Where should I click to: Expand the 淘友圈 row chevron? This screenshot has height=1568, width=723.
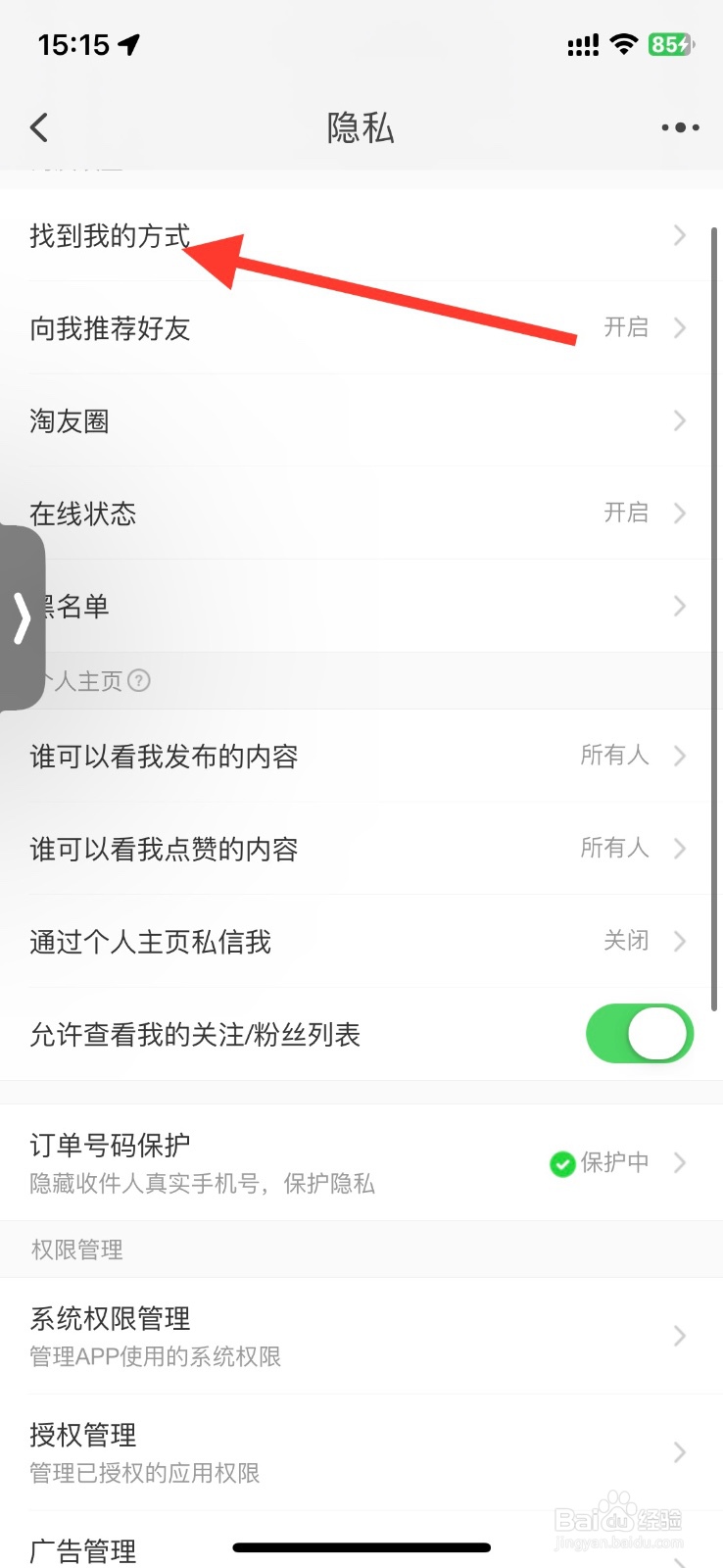pyautogui.click(x=680, y=420)
